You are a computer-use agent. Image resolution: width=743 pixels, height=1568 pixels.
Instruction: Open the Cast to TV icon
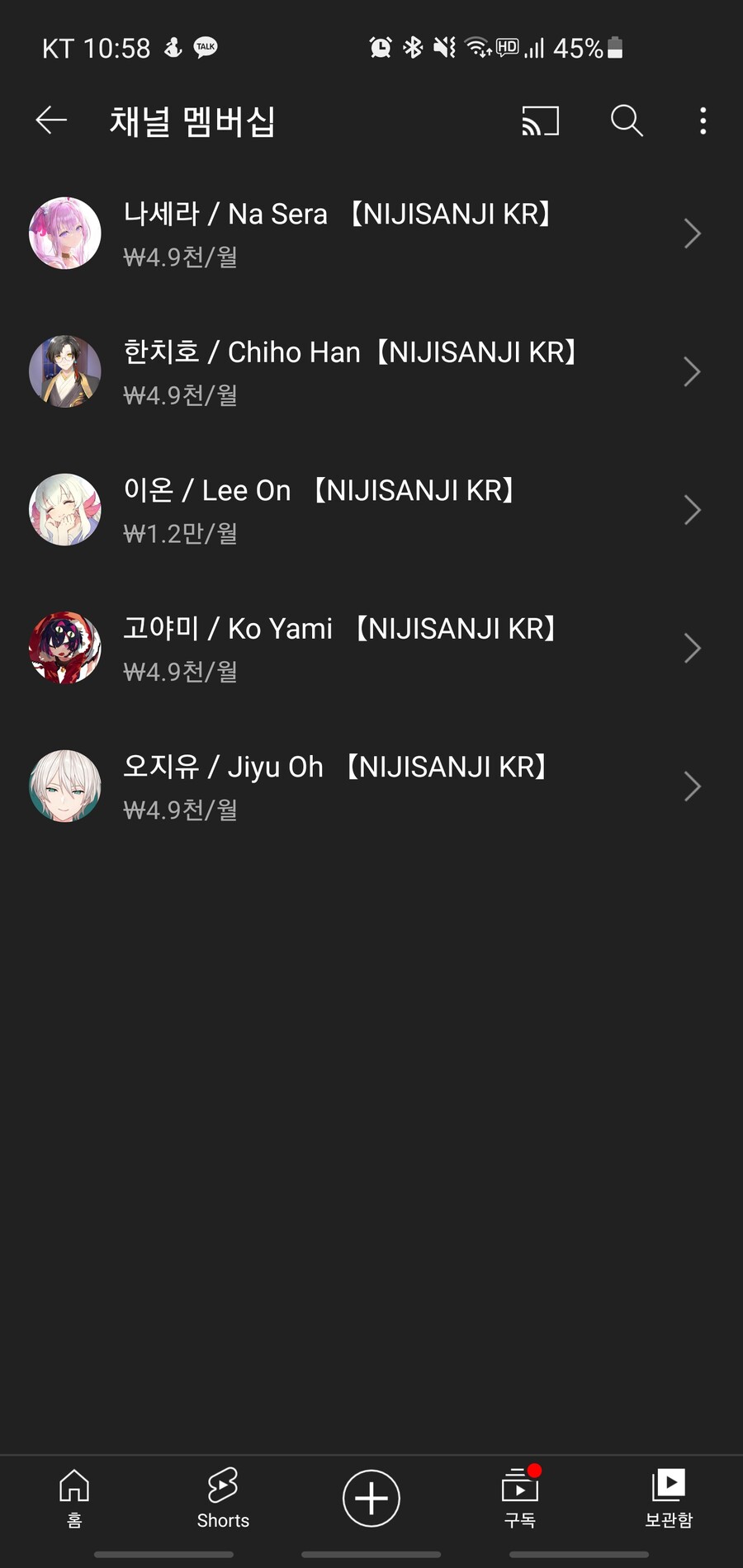coord(540,120)
